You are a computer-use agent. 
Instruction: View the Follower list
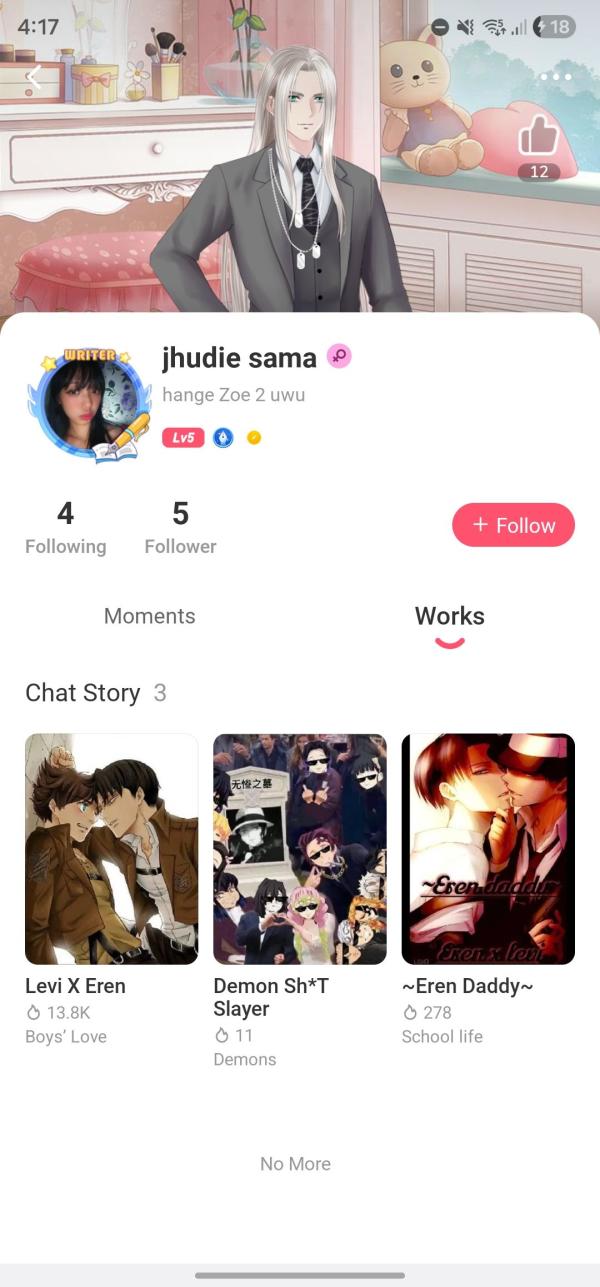point(180,528)
